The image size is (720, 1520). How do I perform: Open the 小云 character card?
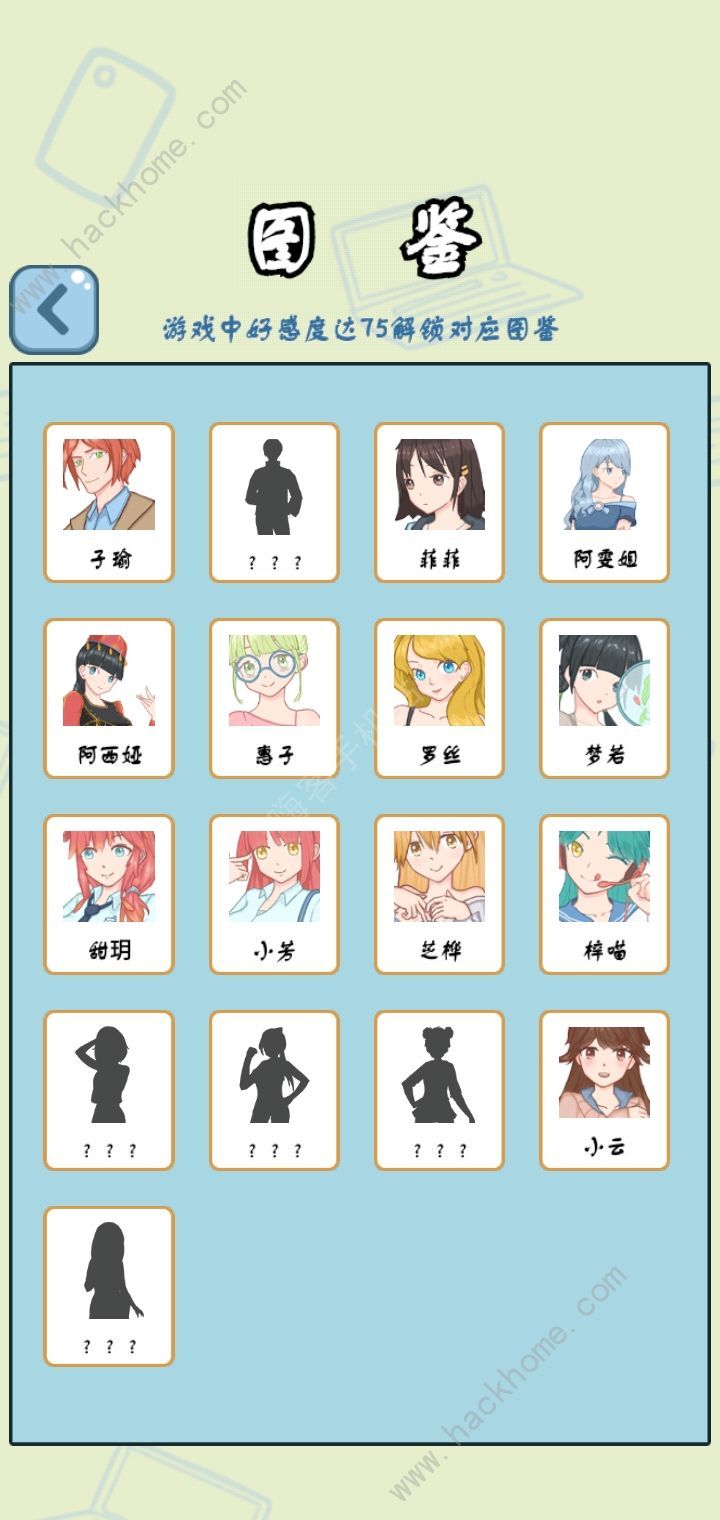(x=604, y=1090)
